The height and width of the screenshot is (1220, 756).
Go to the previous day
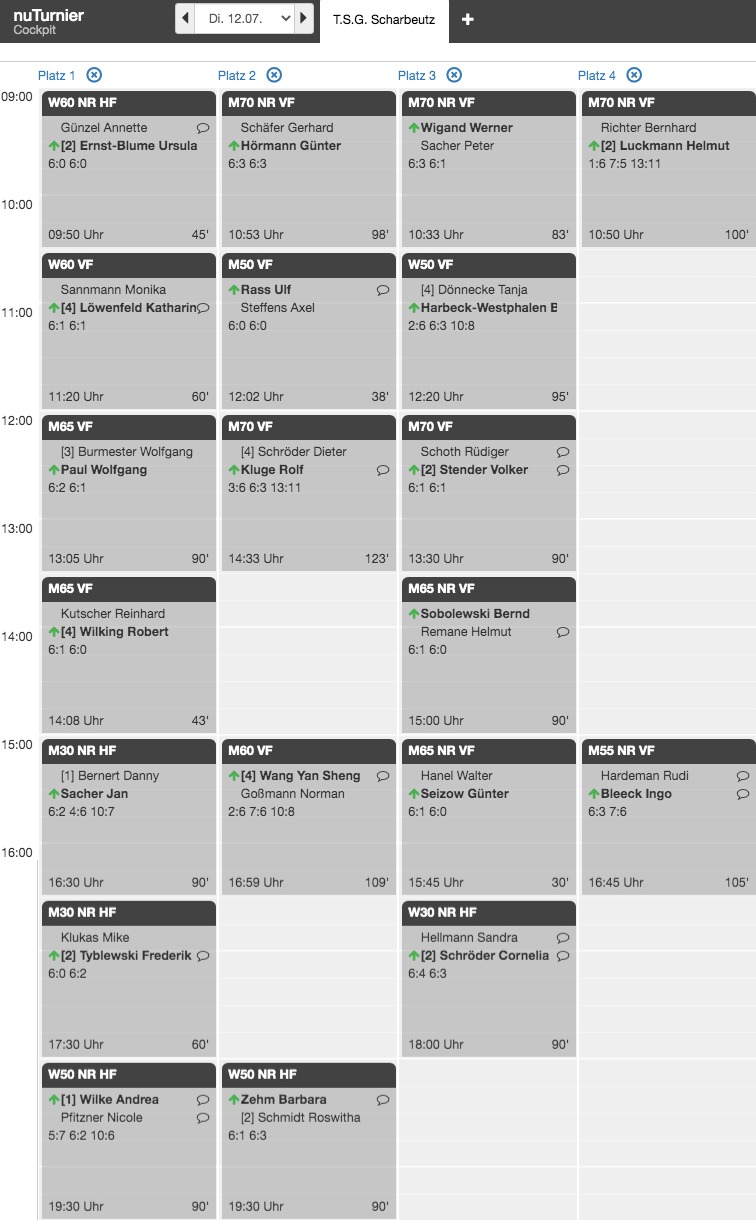tap(185, 19)
